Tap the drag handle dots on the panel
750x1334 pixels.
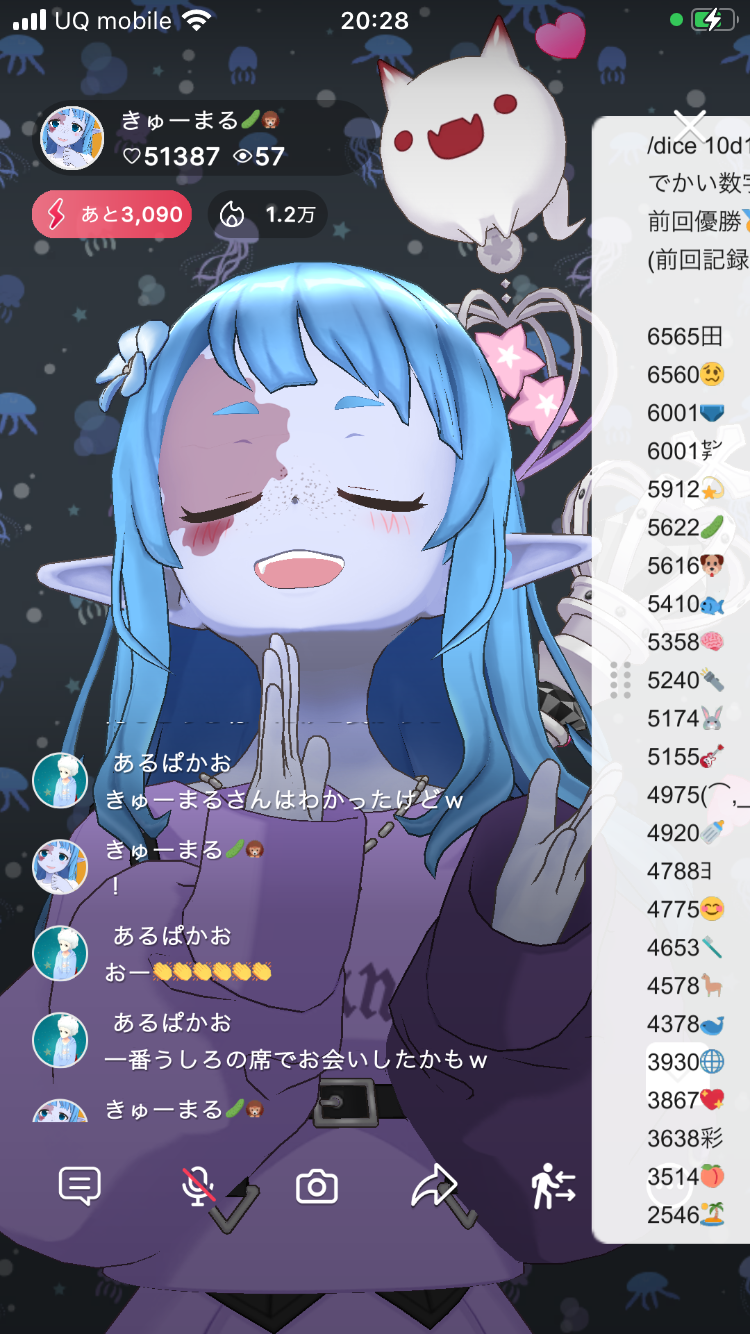pyautogui.click(x=620, y=680)
